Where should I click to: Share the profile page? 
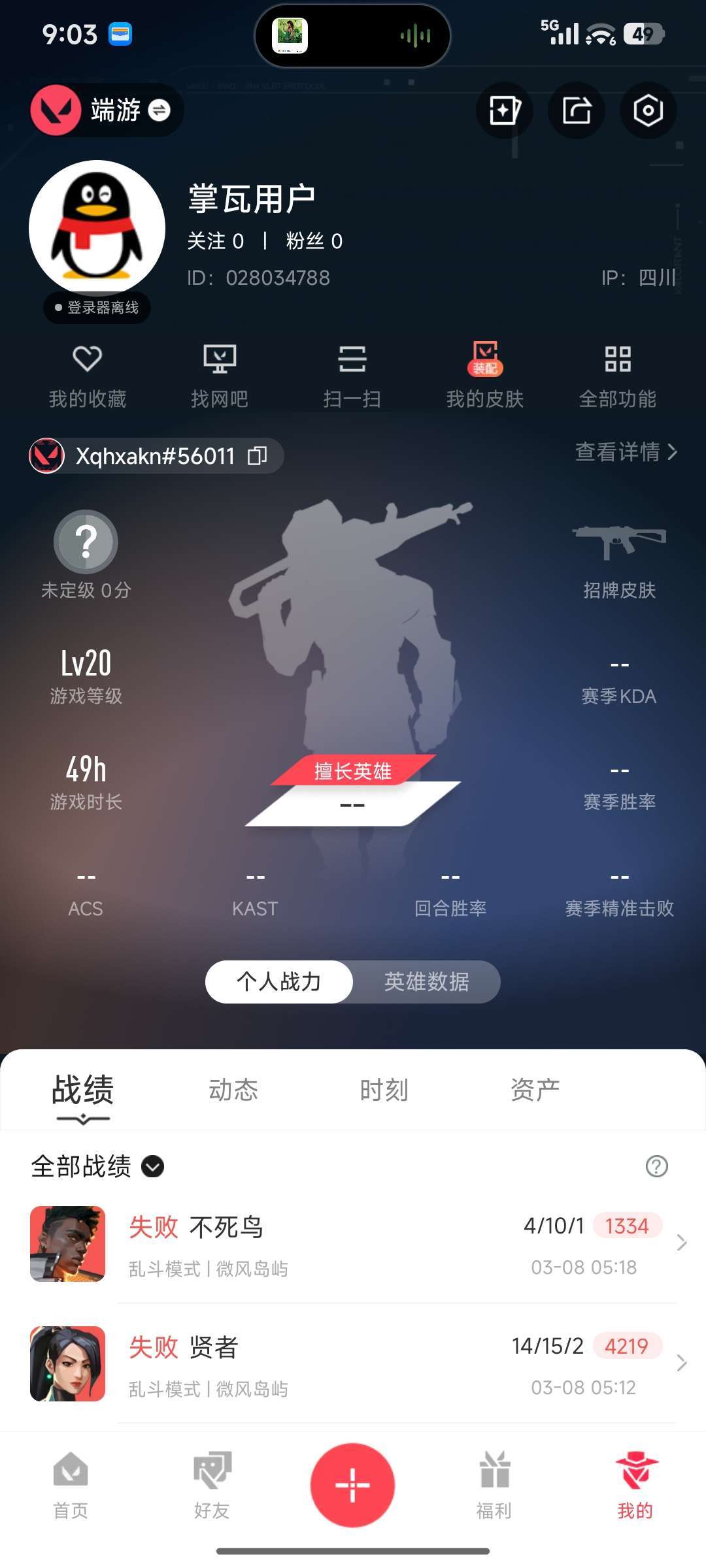pos(577,110)
